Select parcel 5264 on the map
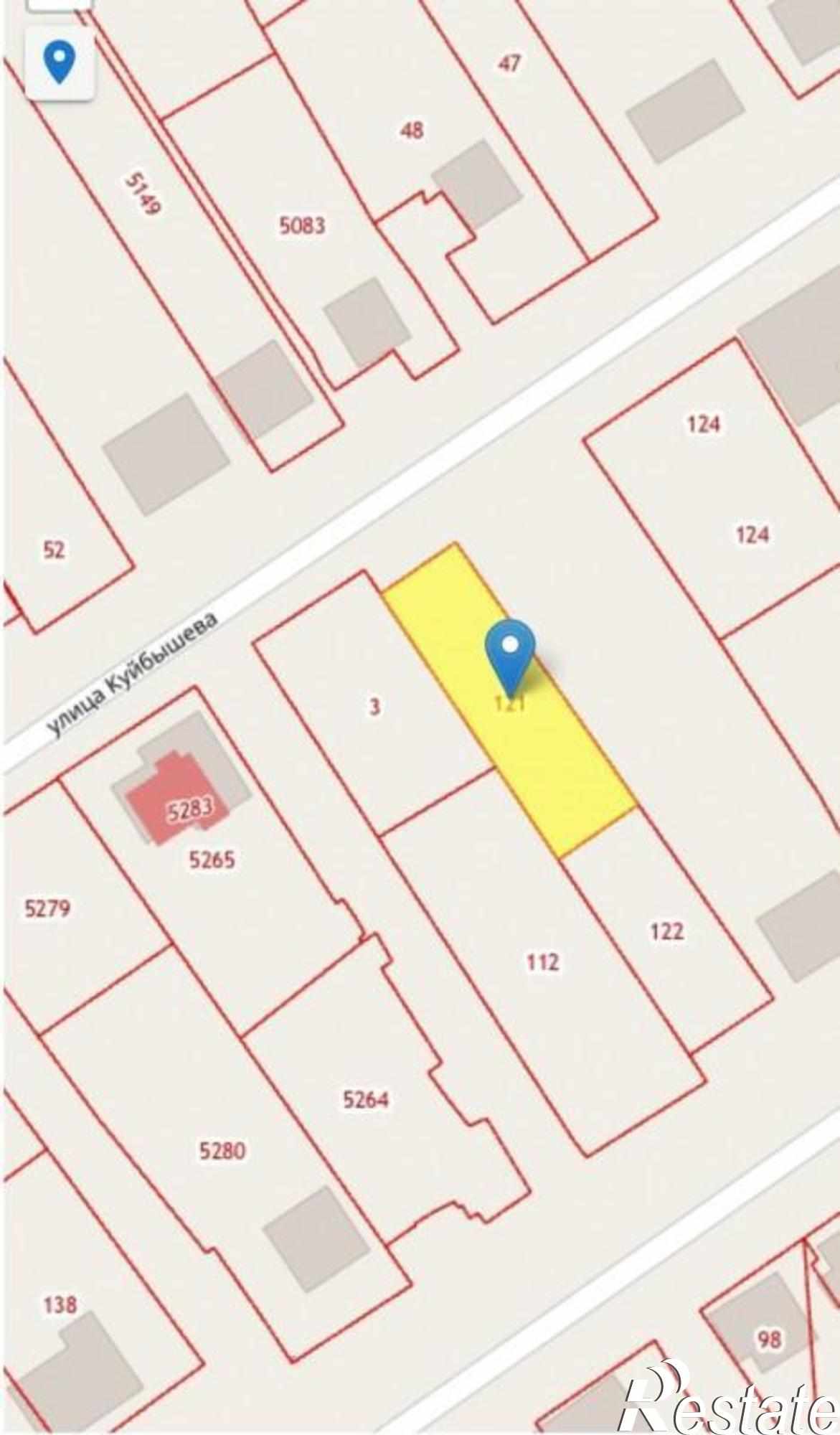 tap(365, 1098)
